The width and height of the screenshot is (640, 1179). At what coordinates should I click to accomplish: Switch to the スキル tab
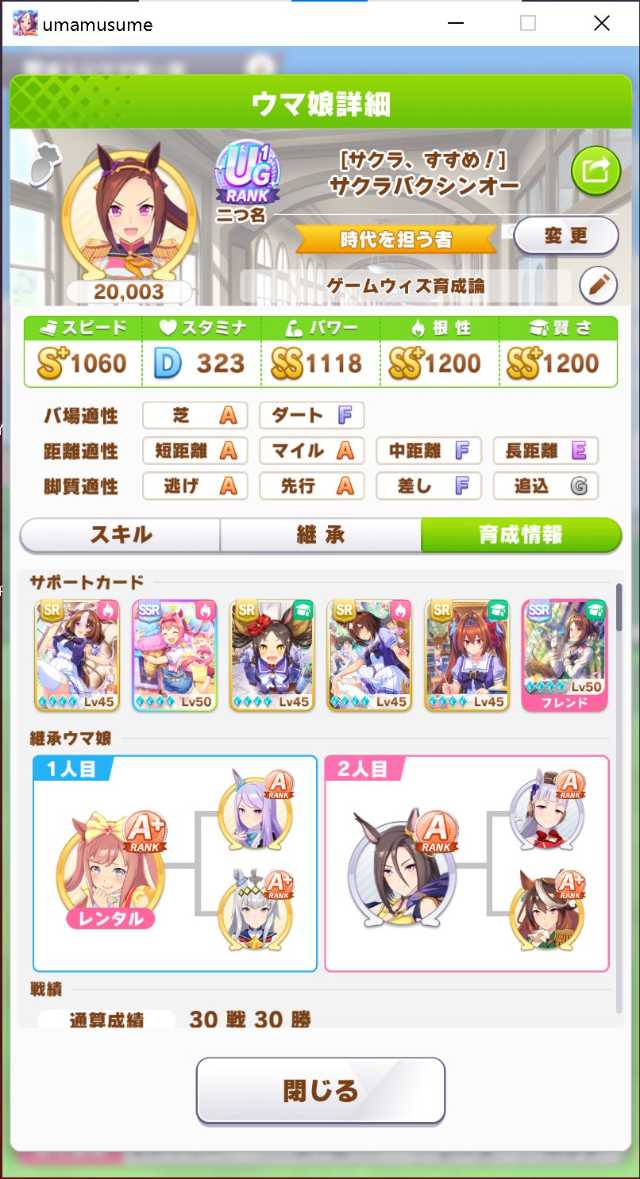(x=120, y=535)
